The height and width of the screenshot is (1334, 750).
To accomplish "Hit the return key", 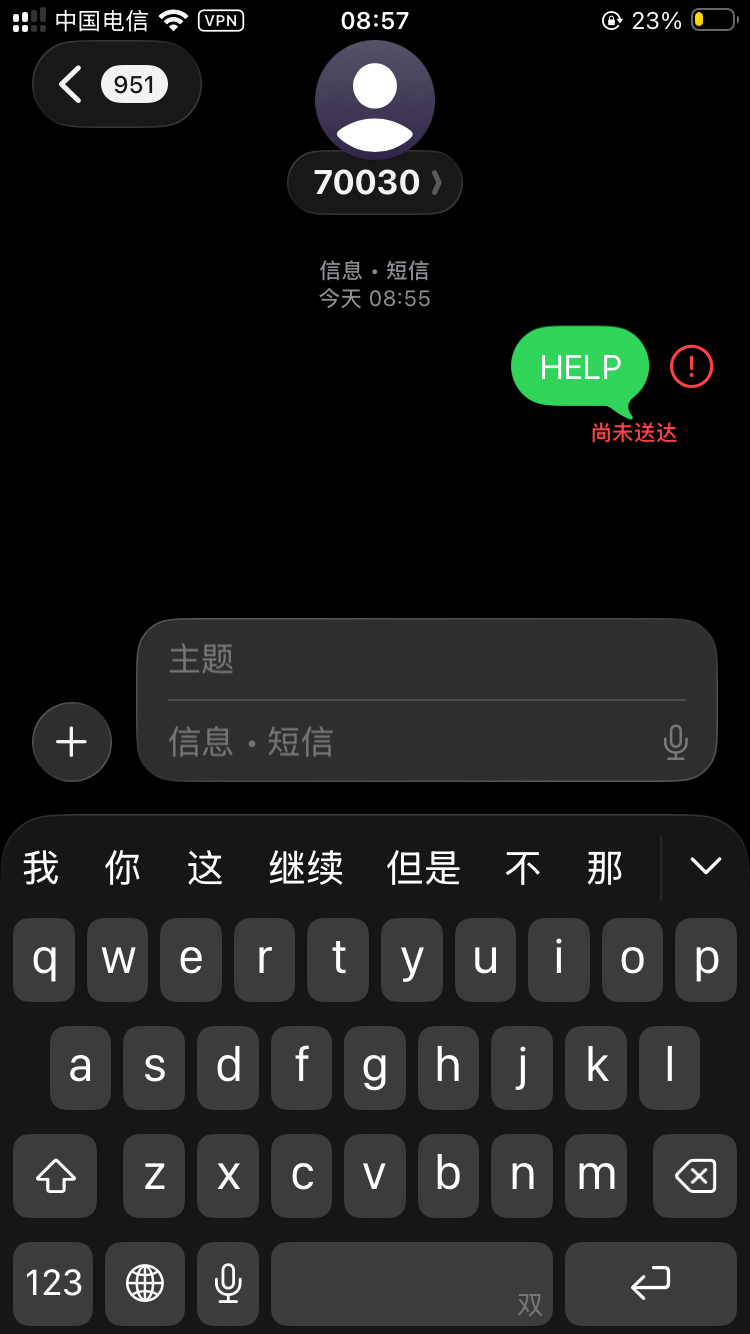I will tap(651, 1282).
